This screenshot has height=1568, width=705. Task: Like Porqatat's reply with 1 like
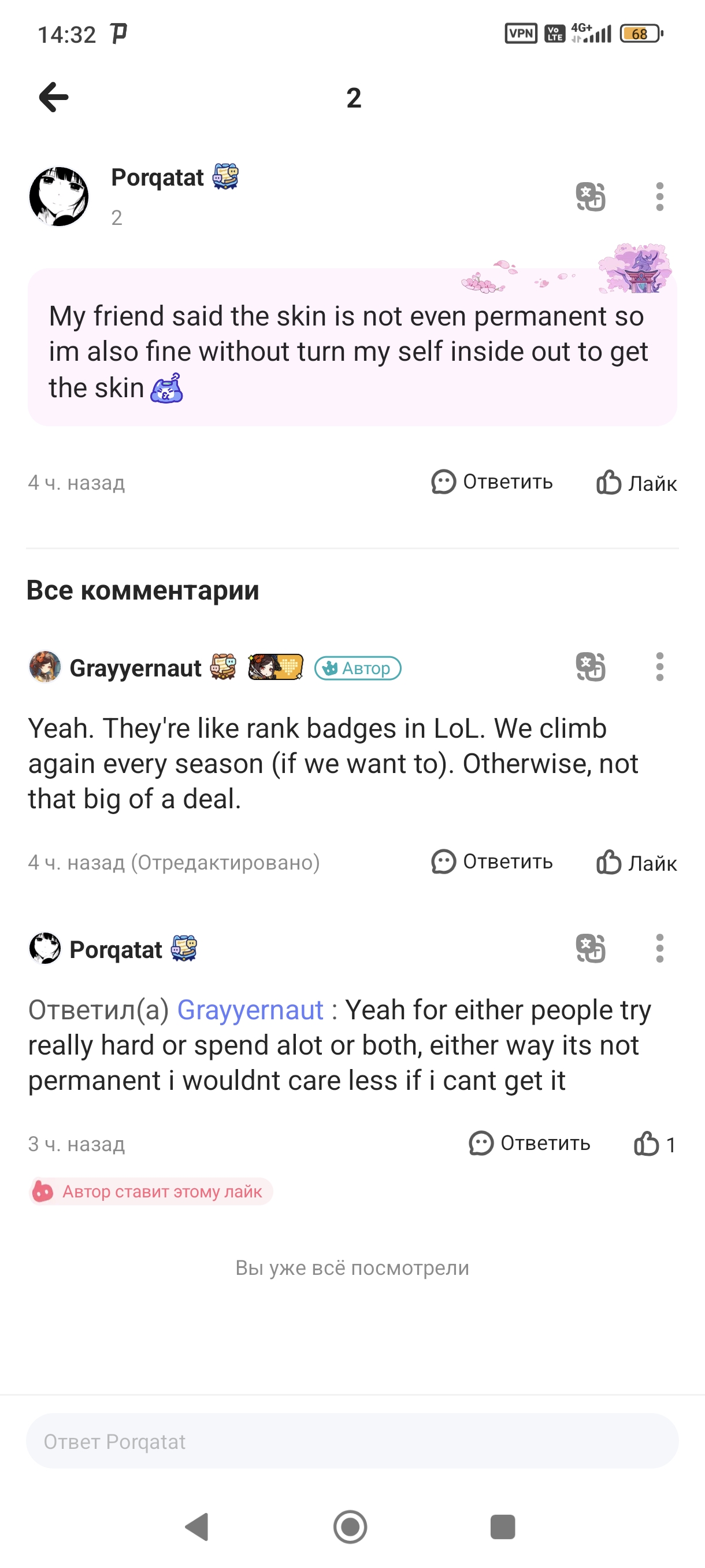[654, 1144]
